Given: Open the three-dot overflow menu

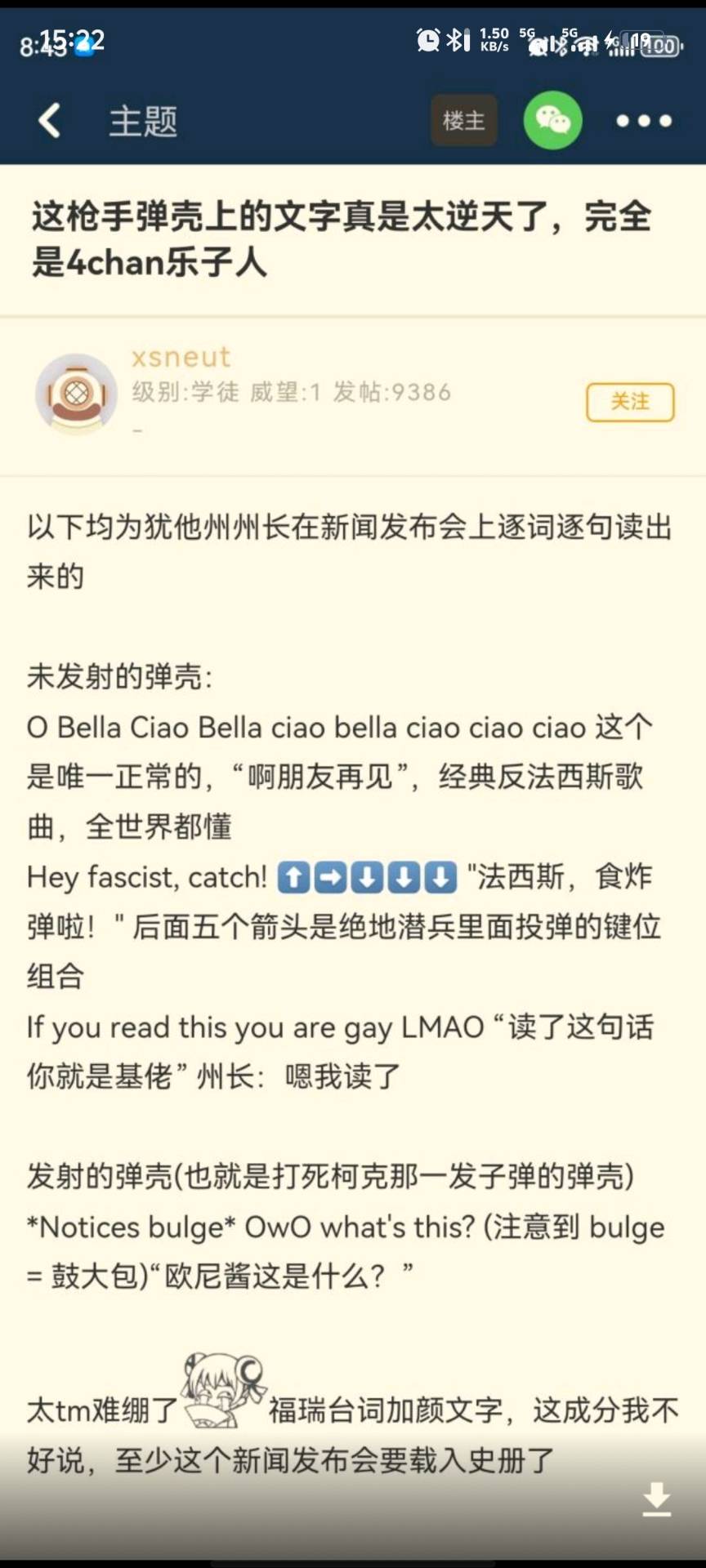Looking at the screenshot, I should pos(643,121).
